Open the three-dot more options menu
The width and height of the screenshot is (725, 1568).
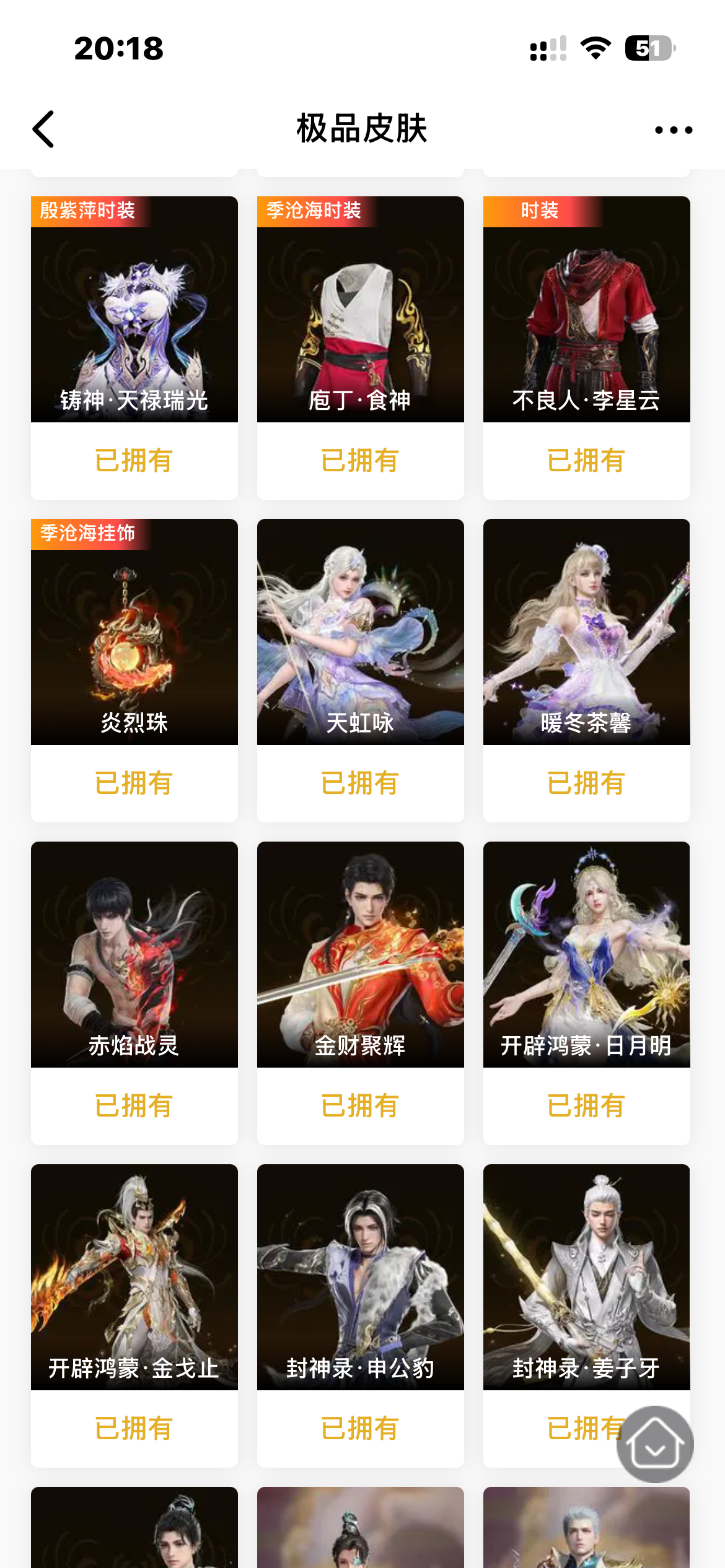tap(674, 129)
